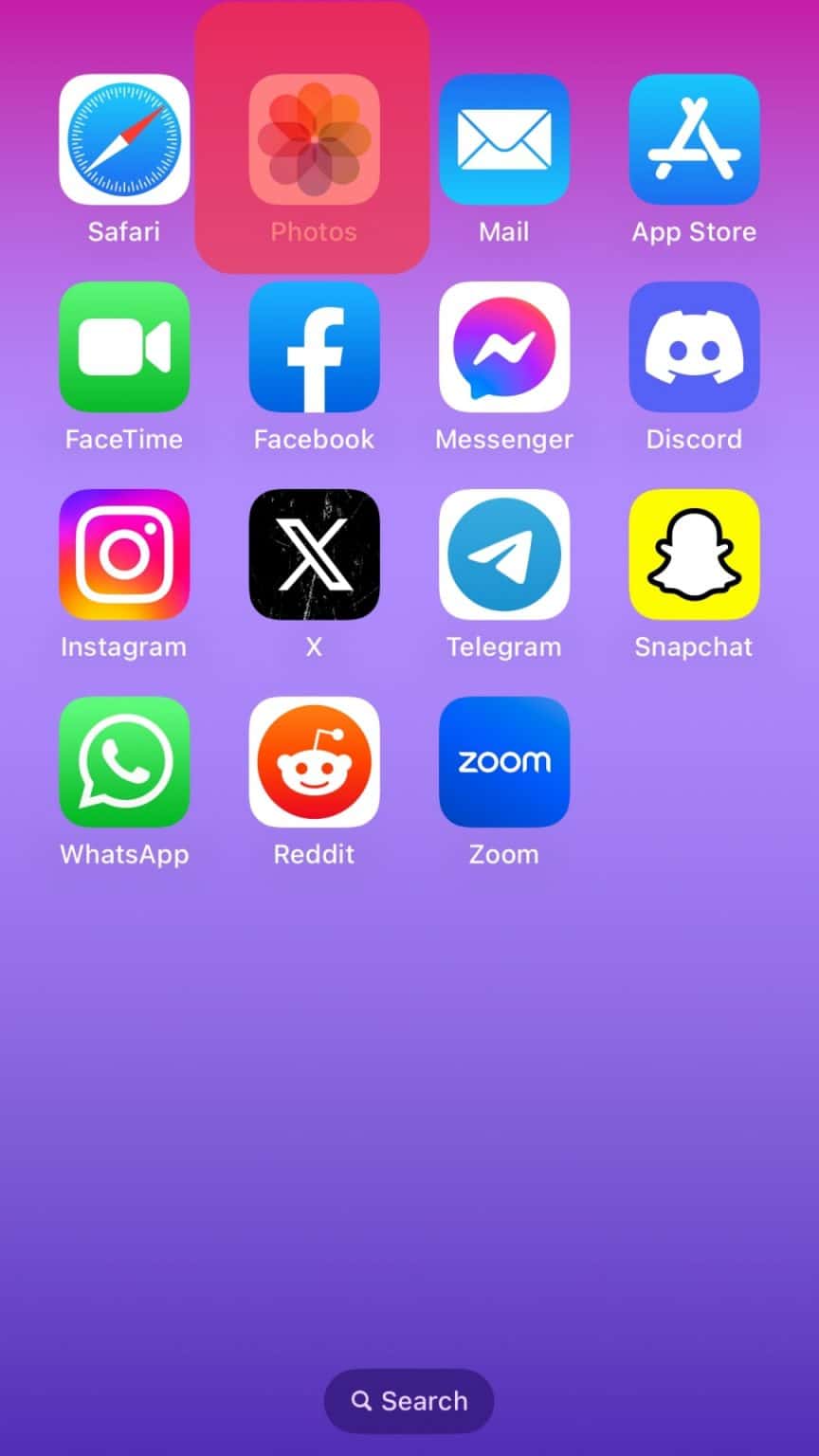Open Telegram
Image resolution: width=819 pixels, height=1456 pixels.
coord(503,555)
